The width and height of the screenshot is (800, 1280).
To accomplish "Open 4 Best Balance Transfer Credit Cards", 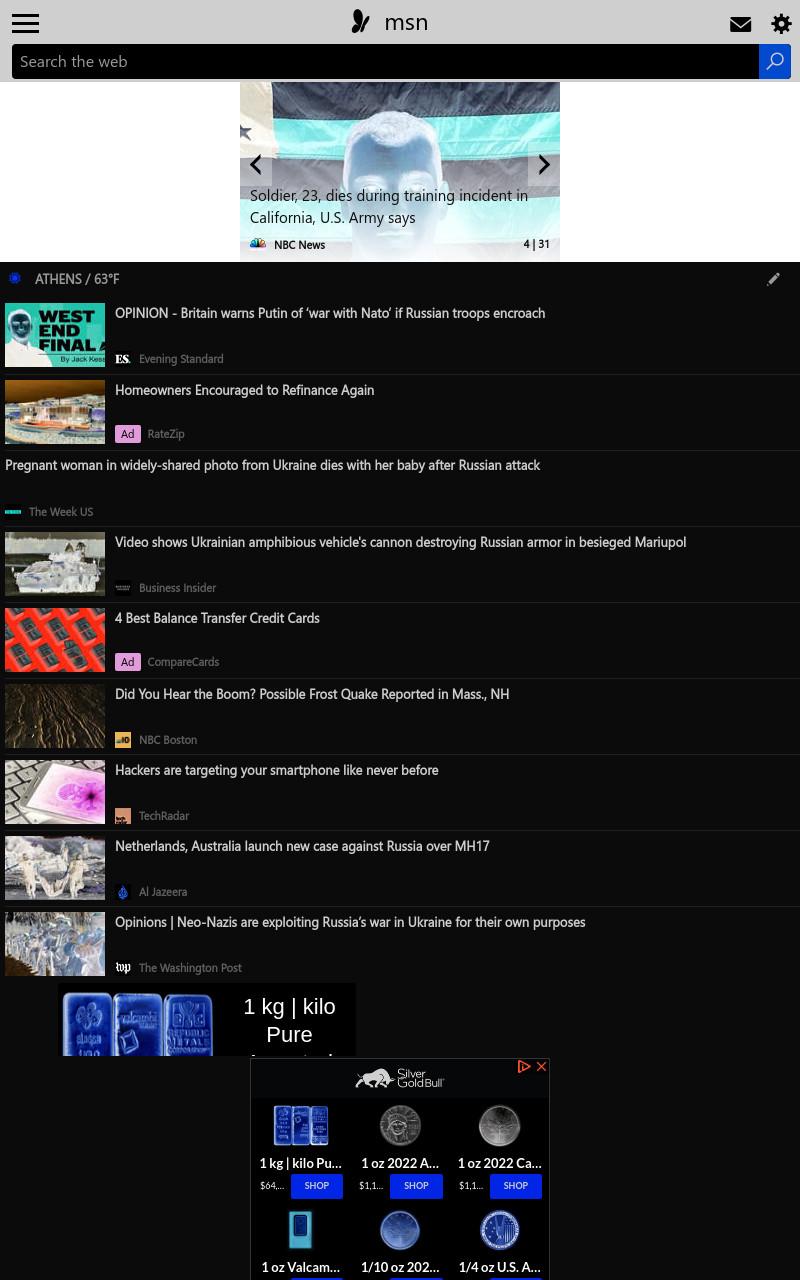I will tap(217, 618).
